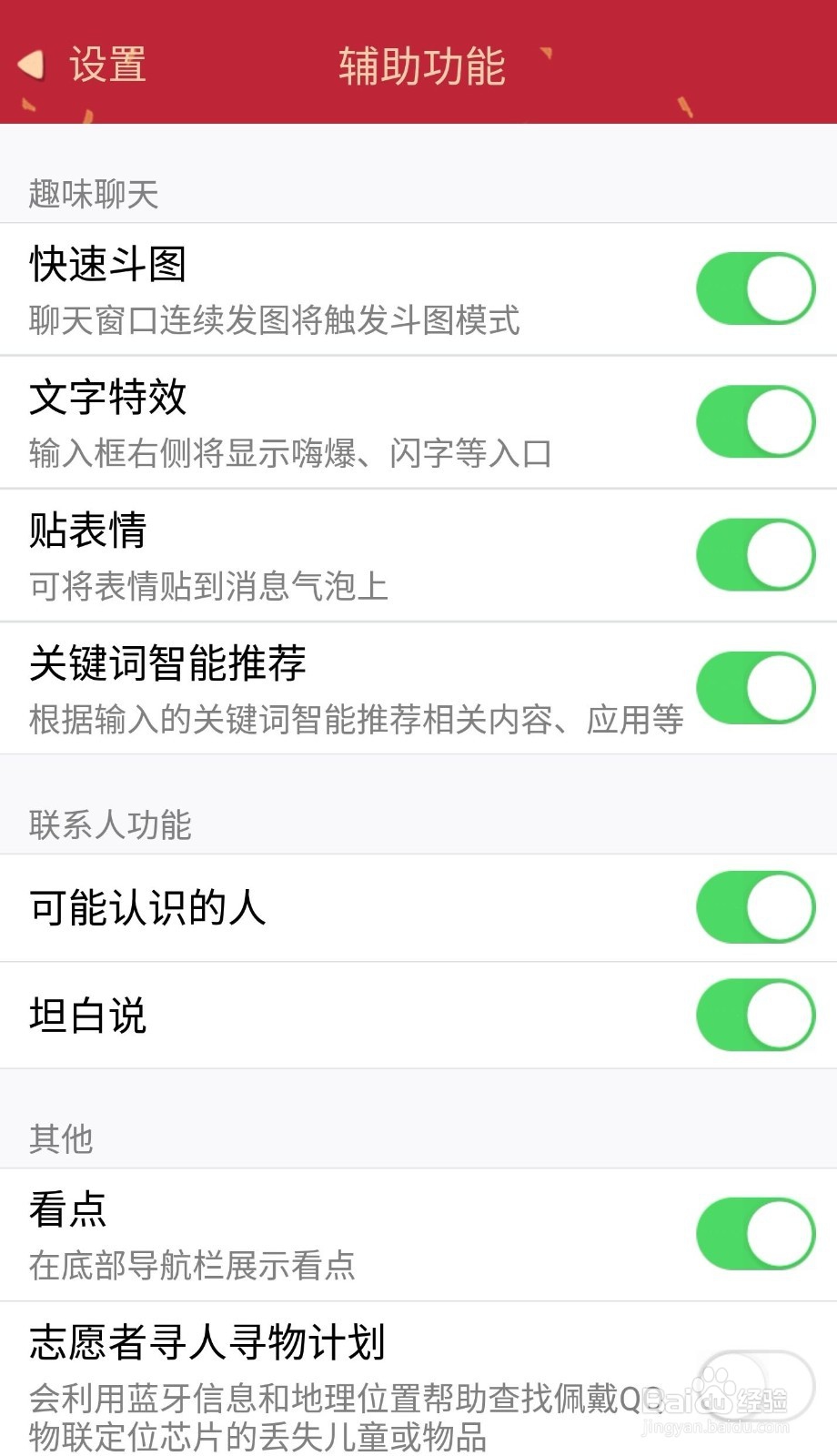Open the 文字特效 item
The height and width of the screenshot is (1456, 837).
coord(273,420)
